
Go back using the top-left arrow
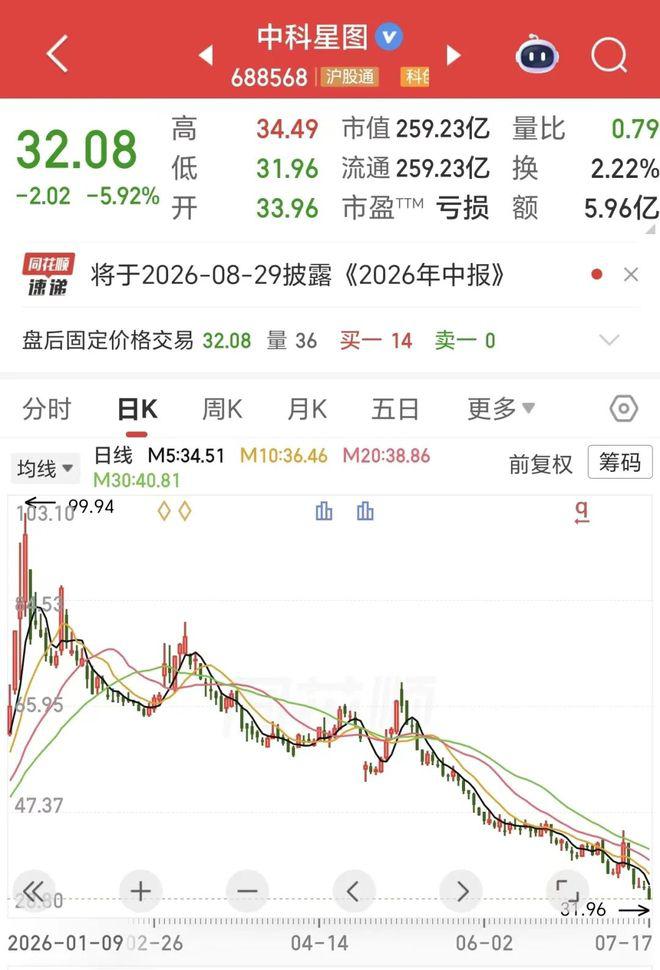[x=58, y=54]
